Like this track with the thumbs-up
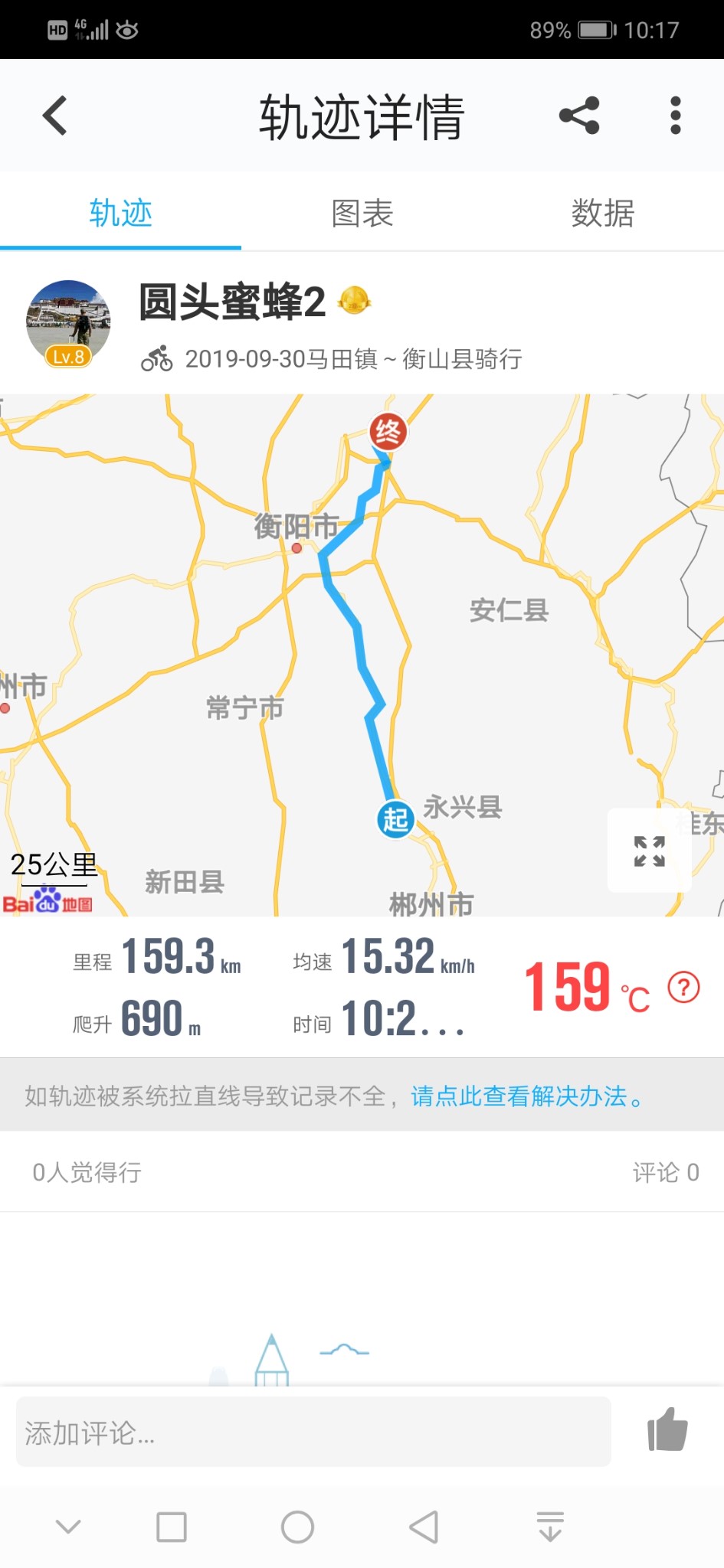Viewport: 724px width, 1568px height. click(667, 1430)
